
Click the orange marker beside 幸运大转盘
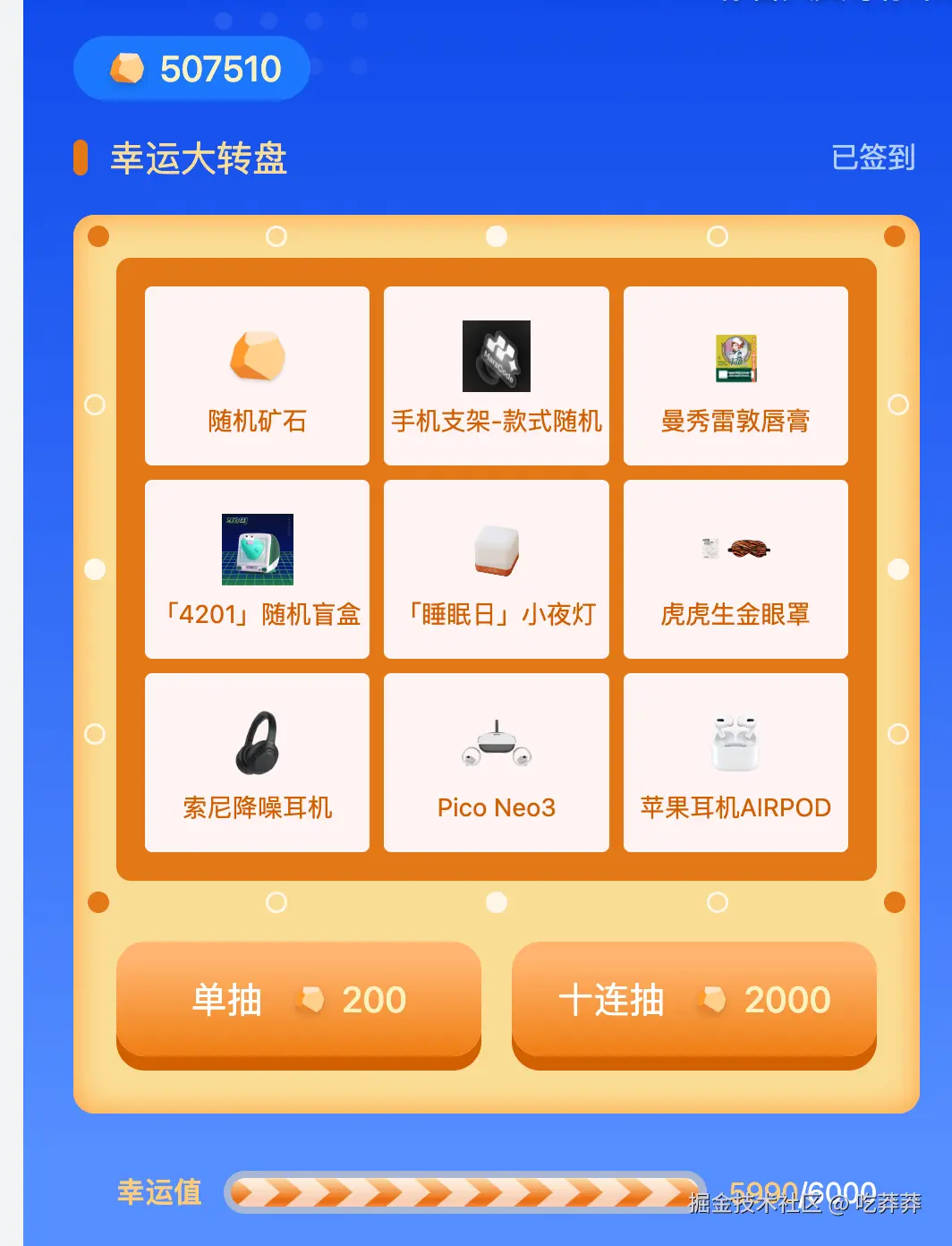(81, 157)
